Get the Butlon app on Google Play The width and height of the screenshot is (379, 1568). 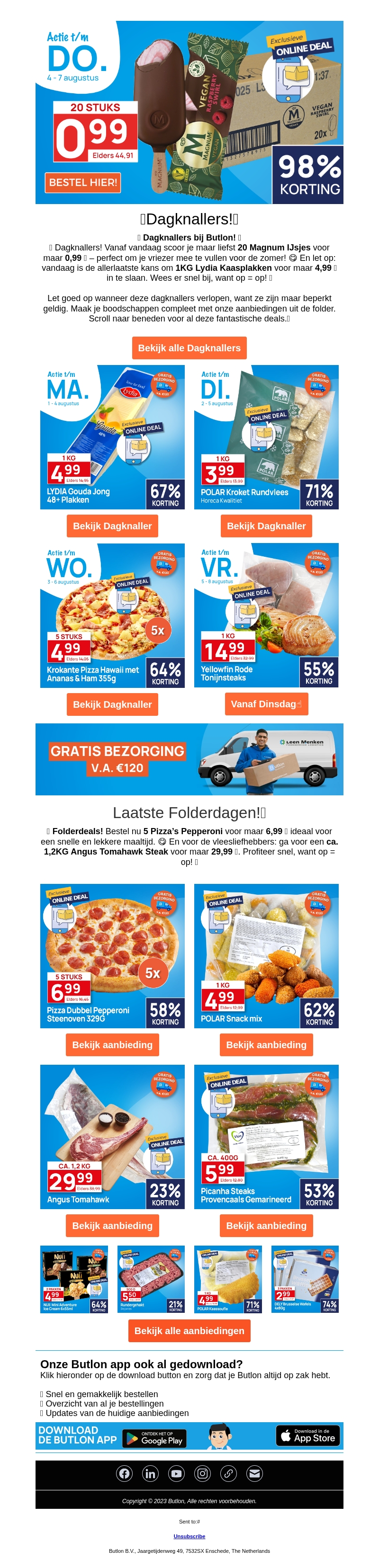click(155, 1438)
